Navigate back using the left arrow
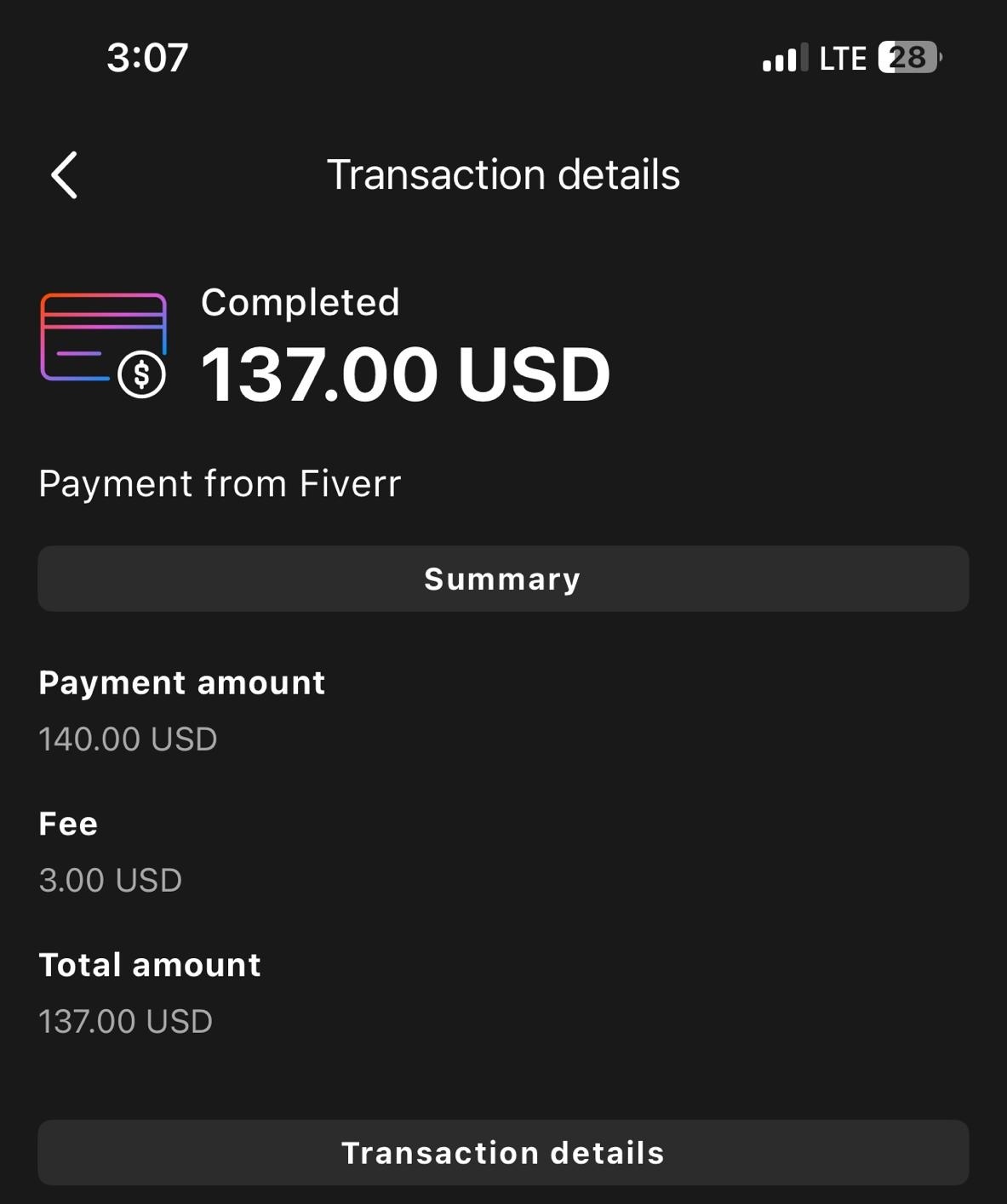The image size is (1007, 1204). 65,174
